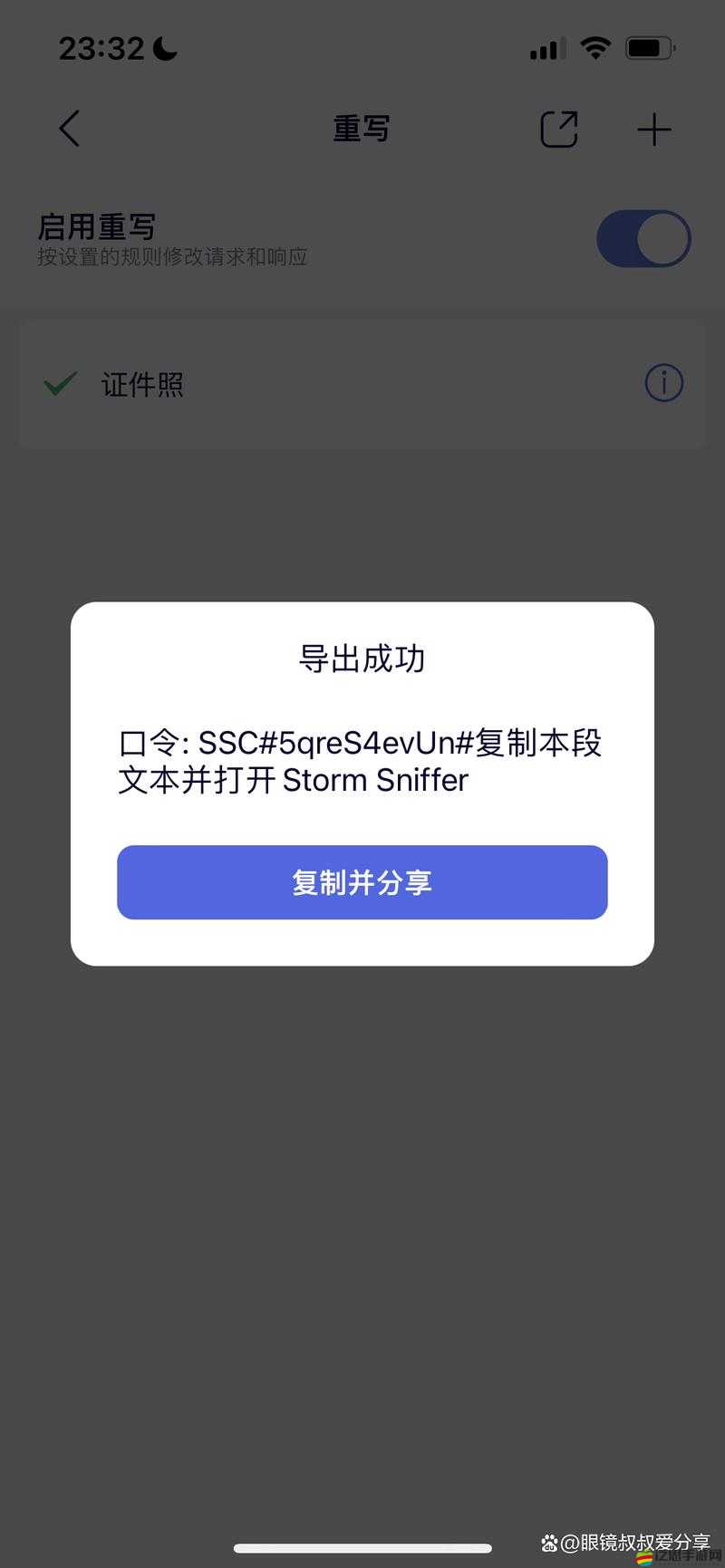This screenshot has width=725, height=1568.
Task: Disable the 启用重写 switch
Action: (x=643, y=237)
